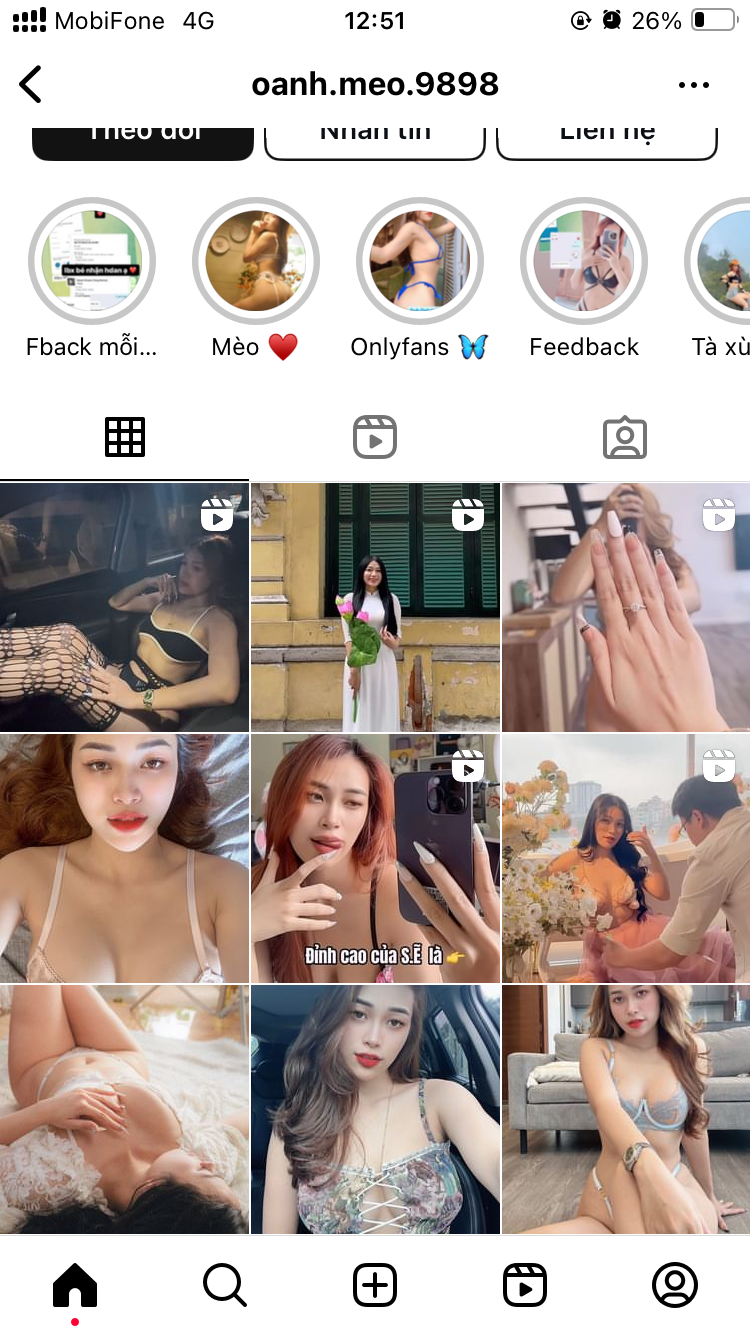Open the Onlyfans story highlight
The image size is (750, 1334).
[x=419, y=262]
